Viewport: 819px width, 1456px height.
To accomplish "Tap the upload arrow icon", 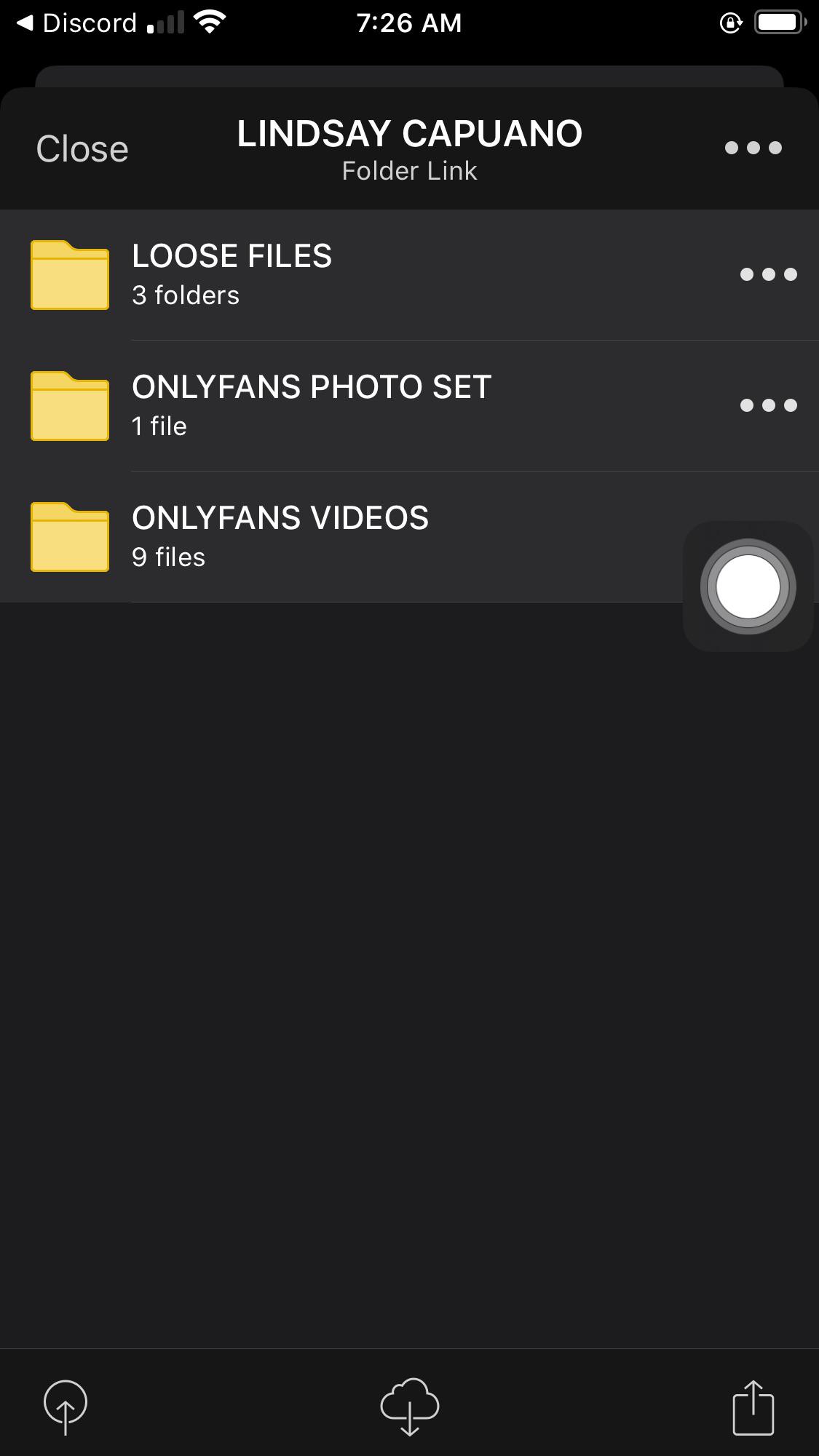I will [66, 1407].
